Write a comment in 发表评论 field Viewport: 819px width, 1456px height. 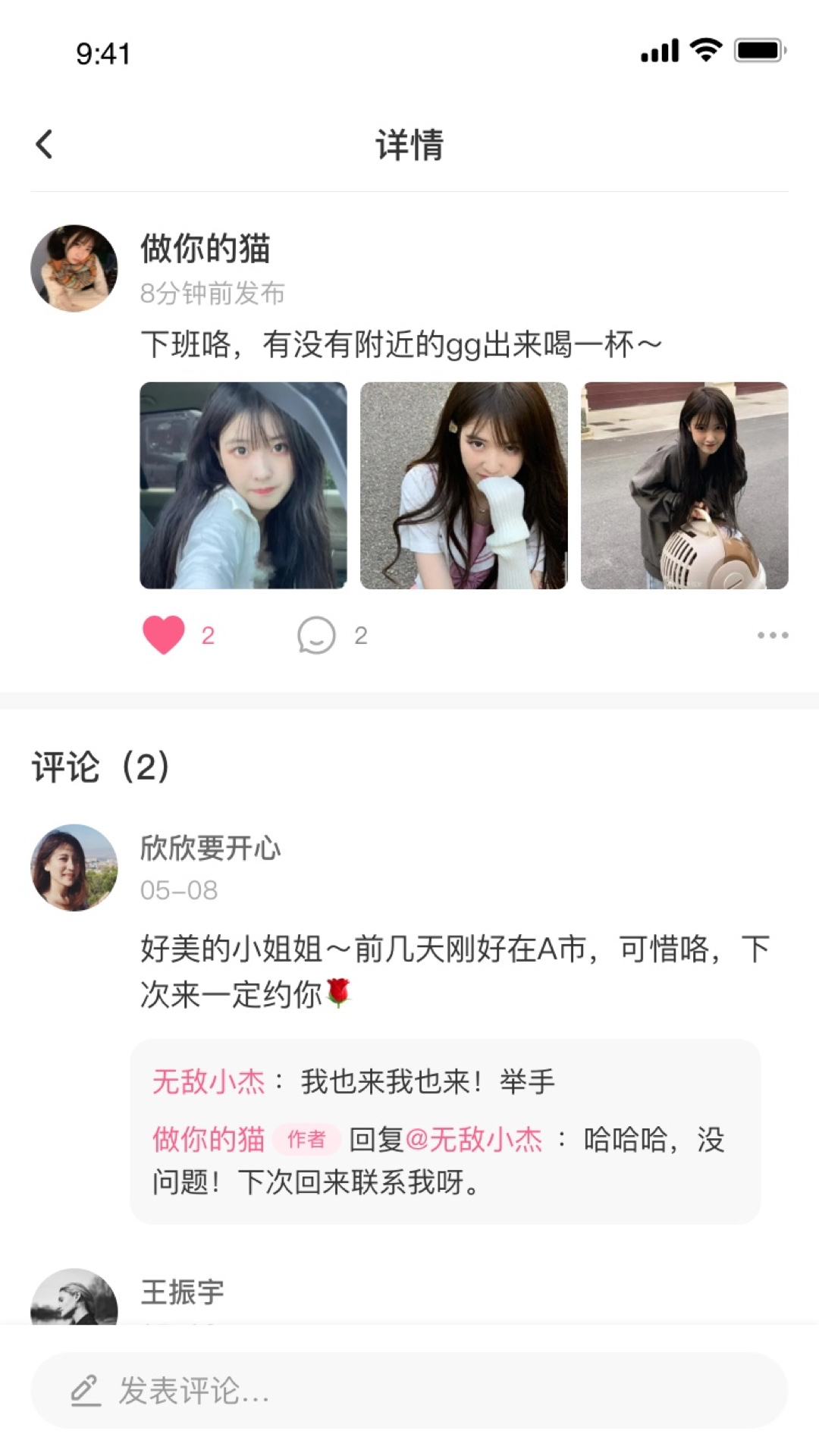[x=409, y=1391]
